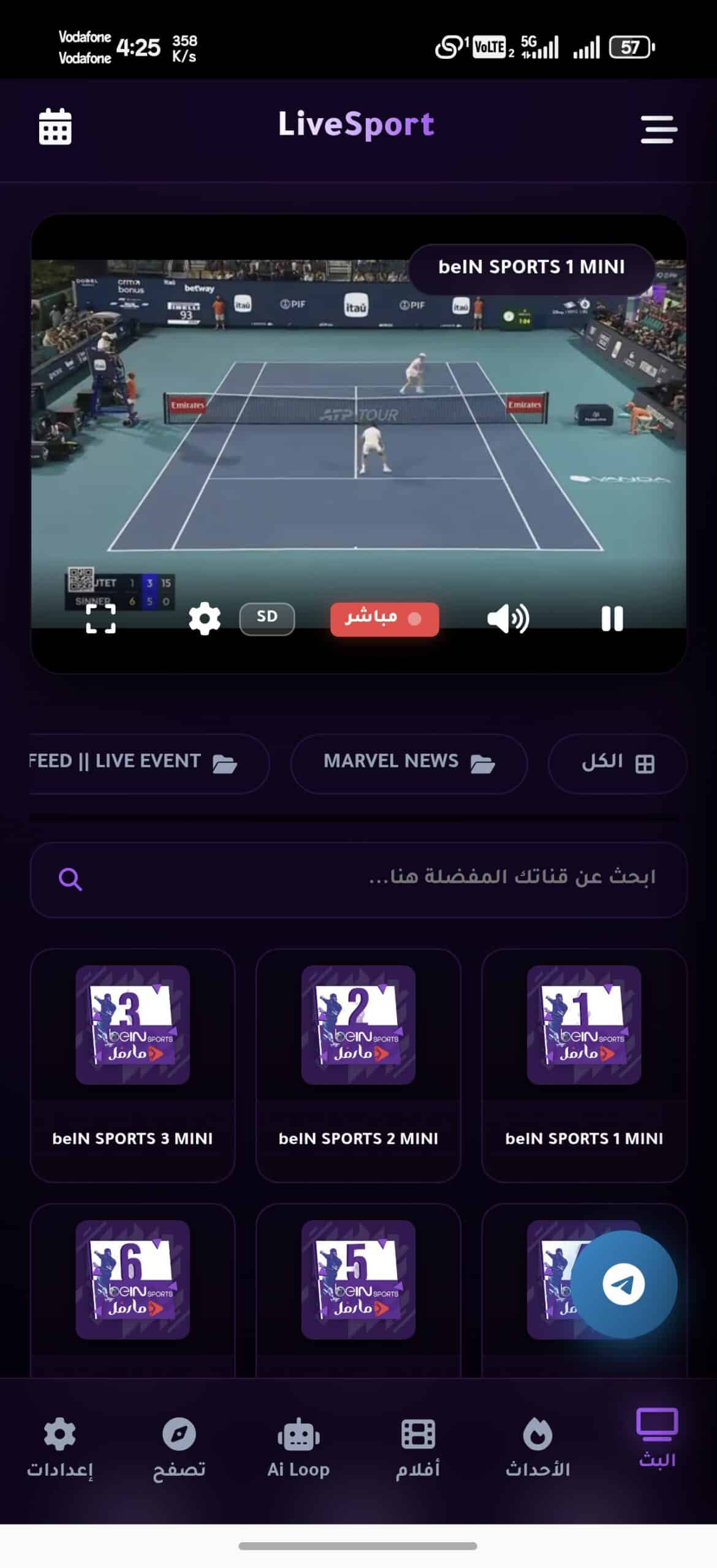Click the search magnifier in search bar
The height and width of the screenshot is (1568, 717).
click(71, 880)
